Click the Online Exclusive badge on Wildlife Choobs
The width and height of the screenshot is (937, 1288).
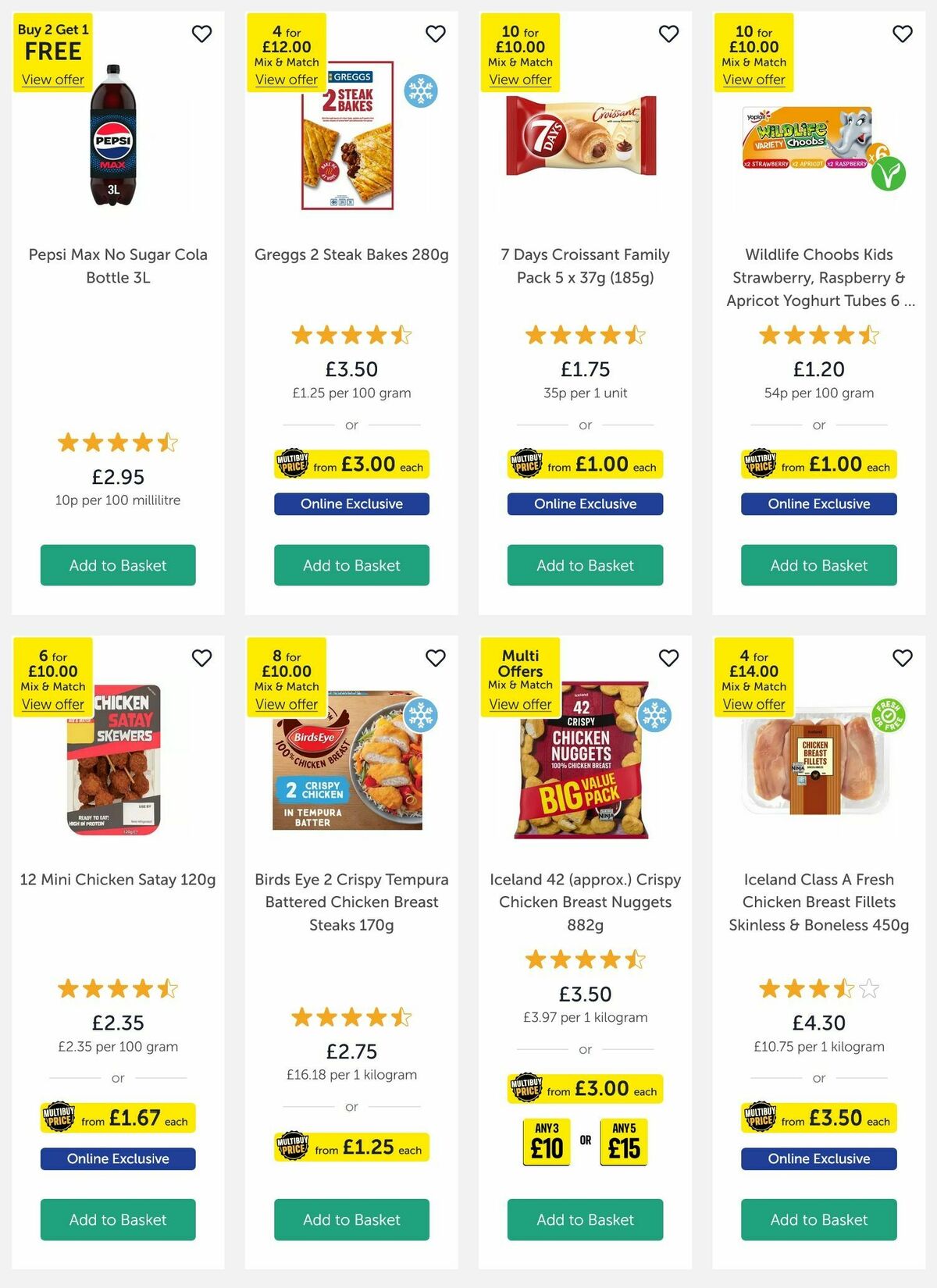(818, 503)
